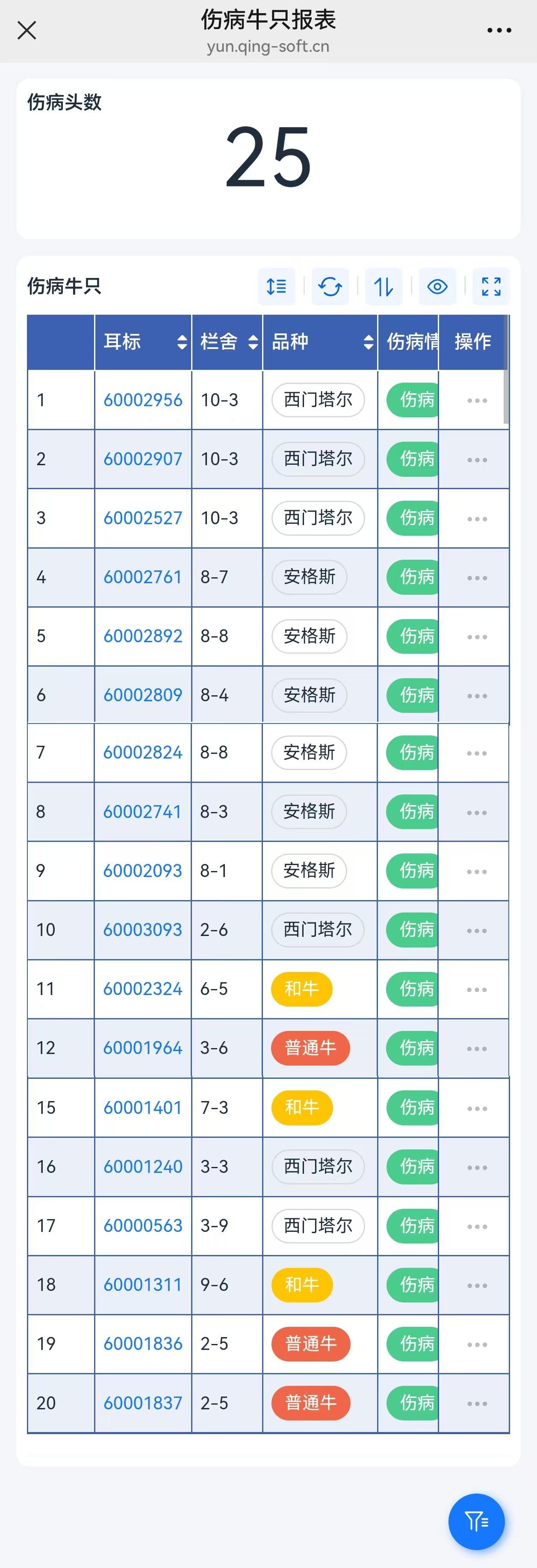Adjust row height with the line-spacing icon
The image size is (537, 1568).
(277, 286)
